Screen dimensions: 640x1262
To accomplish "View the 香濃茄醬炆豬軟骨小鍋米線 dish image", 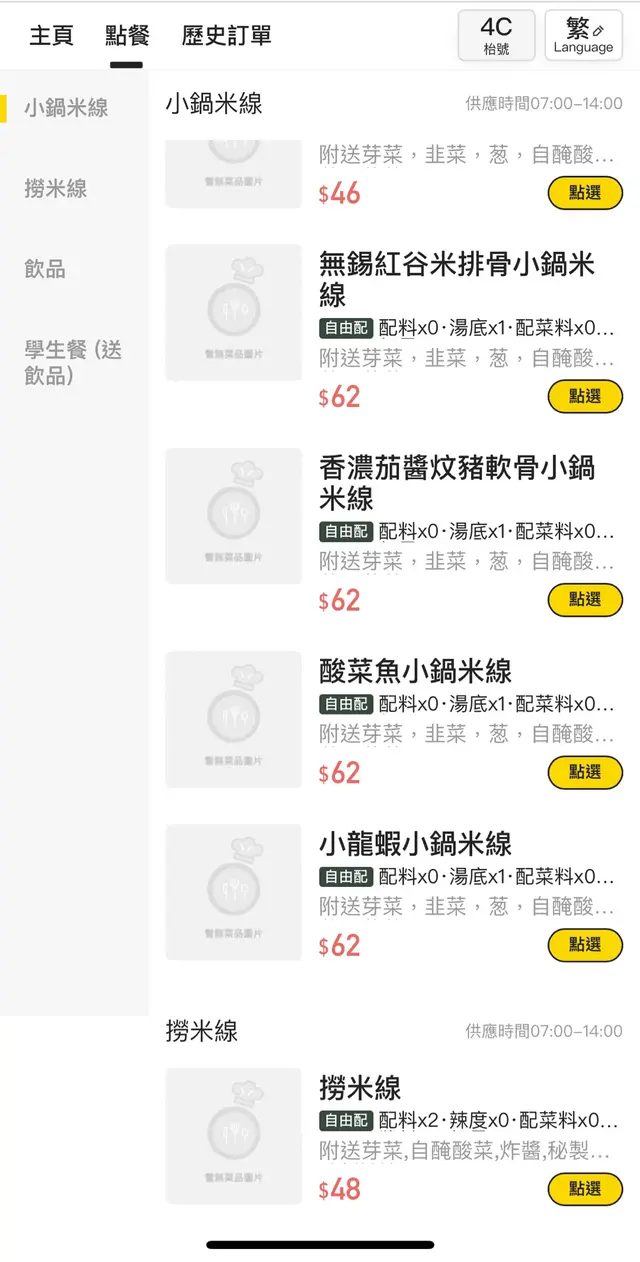I will (233, 516).
